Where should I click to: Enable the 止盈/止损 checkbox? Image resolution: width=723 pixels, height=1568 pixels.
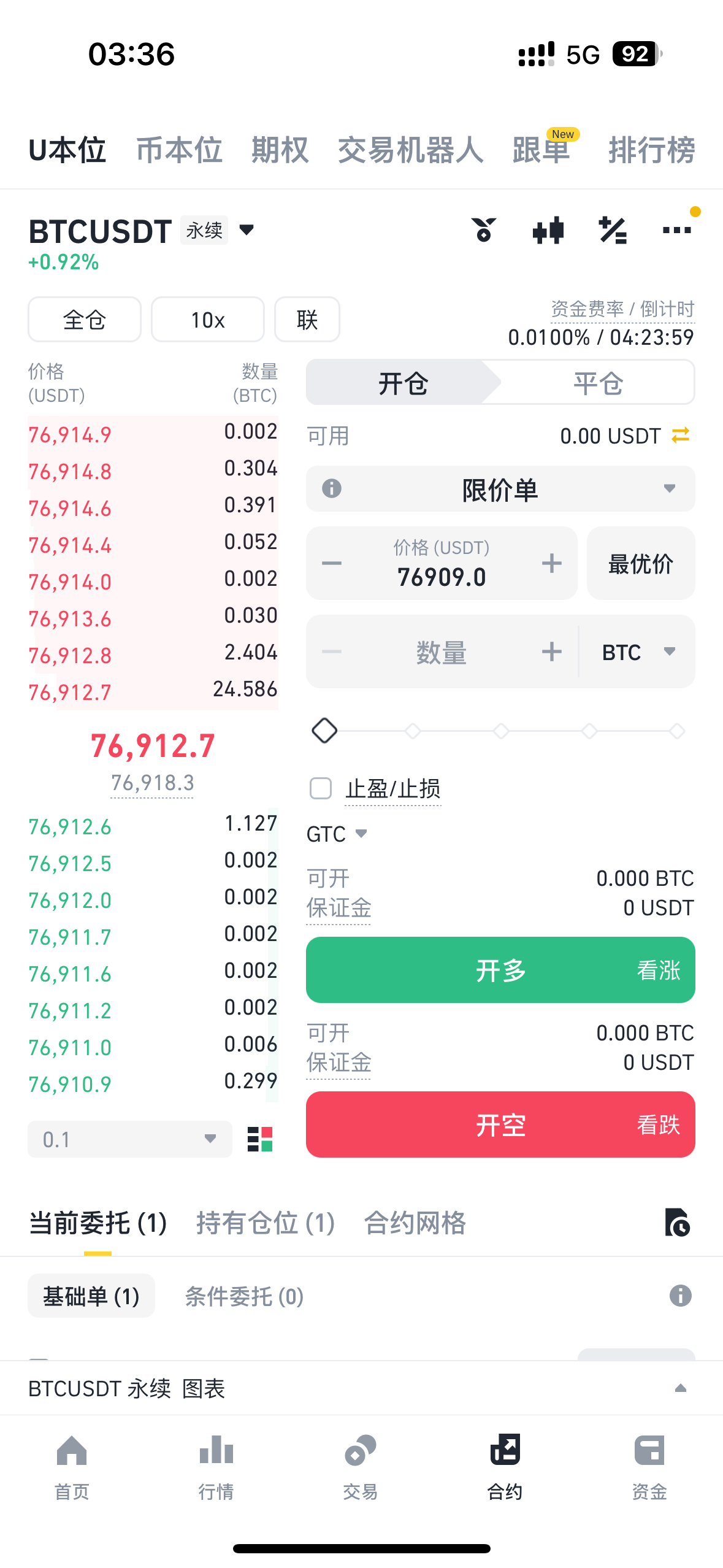click(321, 788)
